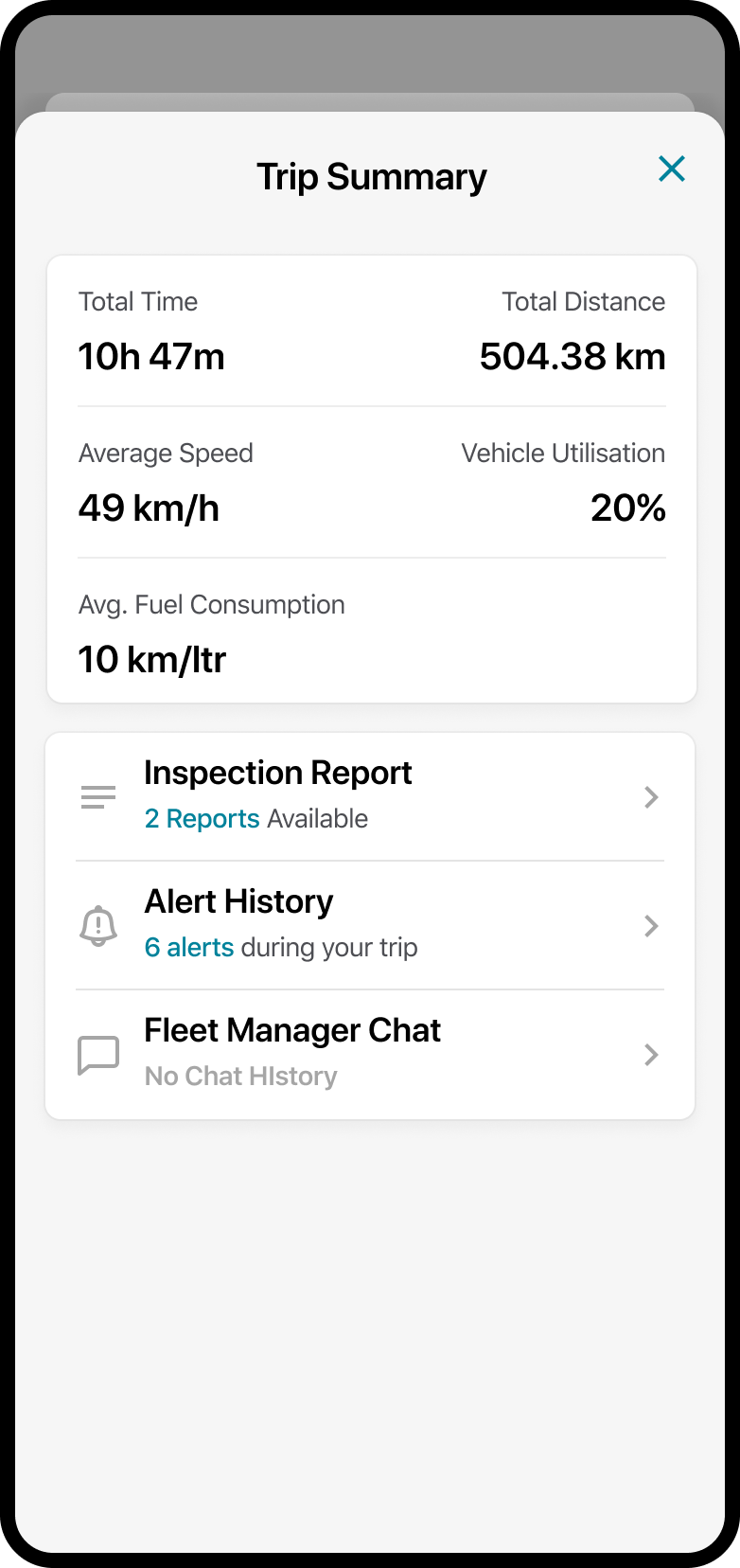The image size is (740, 1568).
Task: Close the Trip Summary with the X
Action: coord(672,169)
